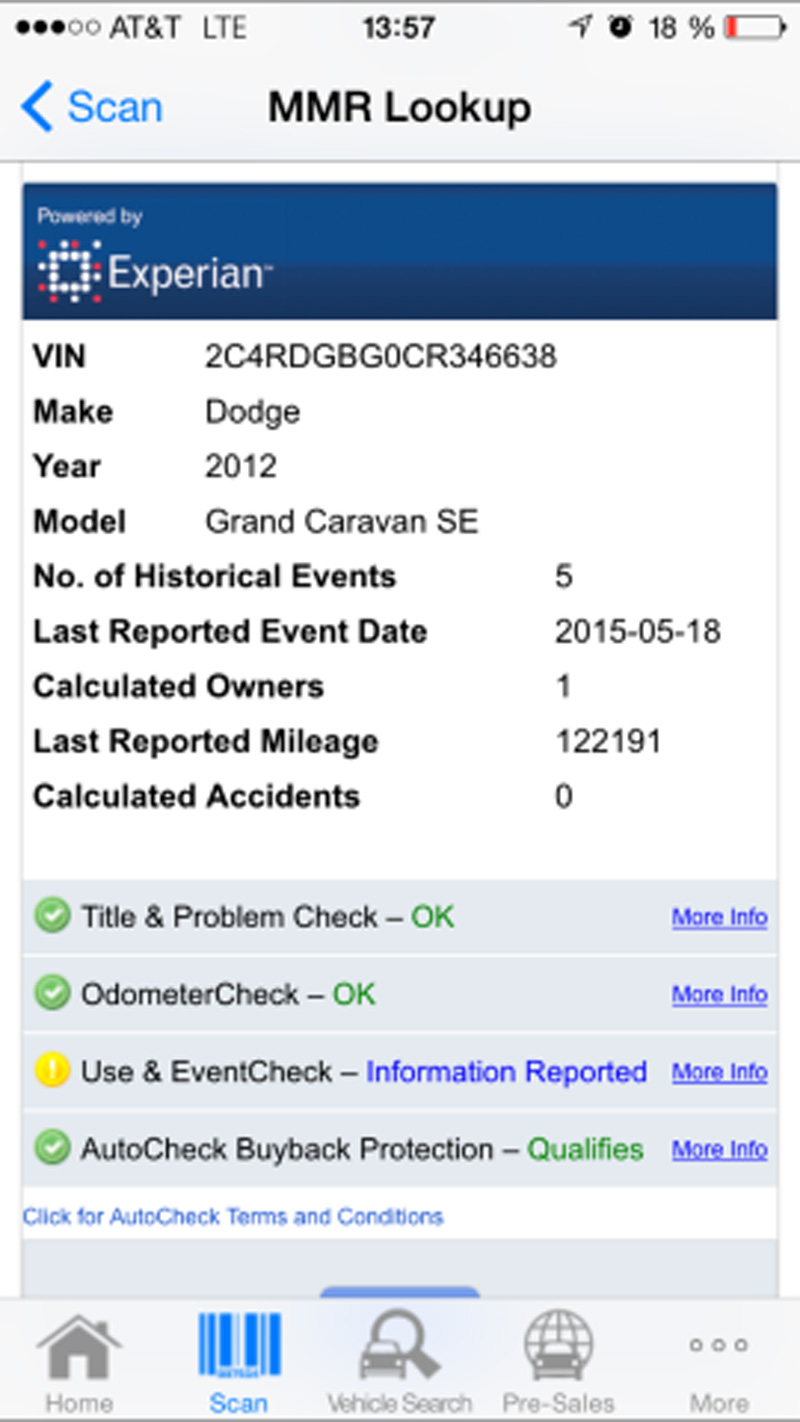
Task: Tap the back chevron next to Scan
Action: (x=35, y=106)
